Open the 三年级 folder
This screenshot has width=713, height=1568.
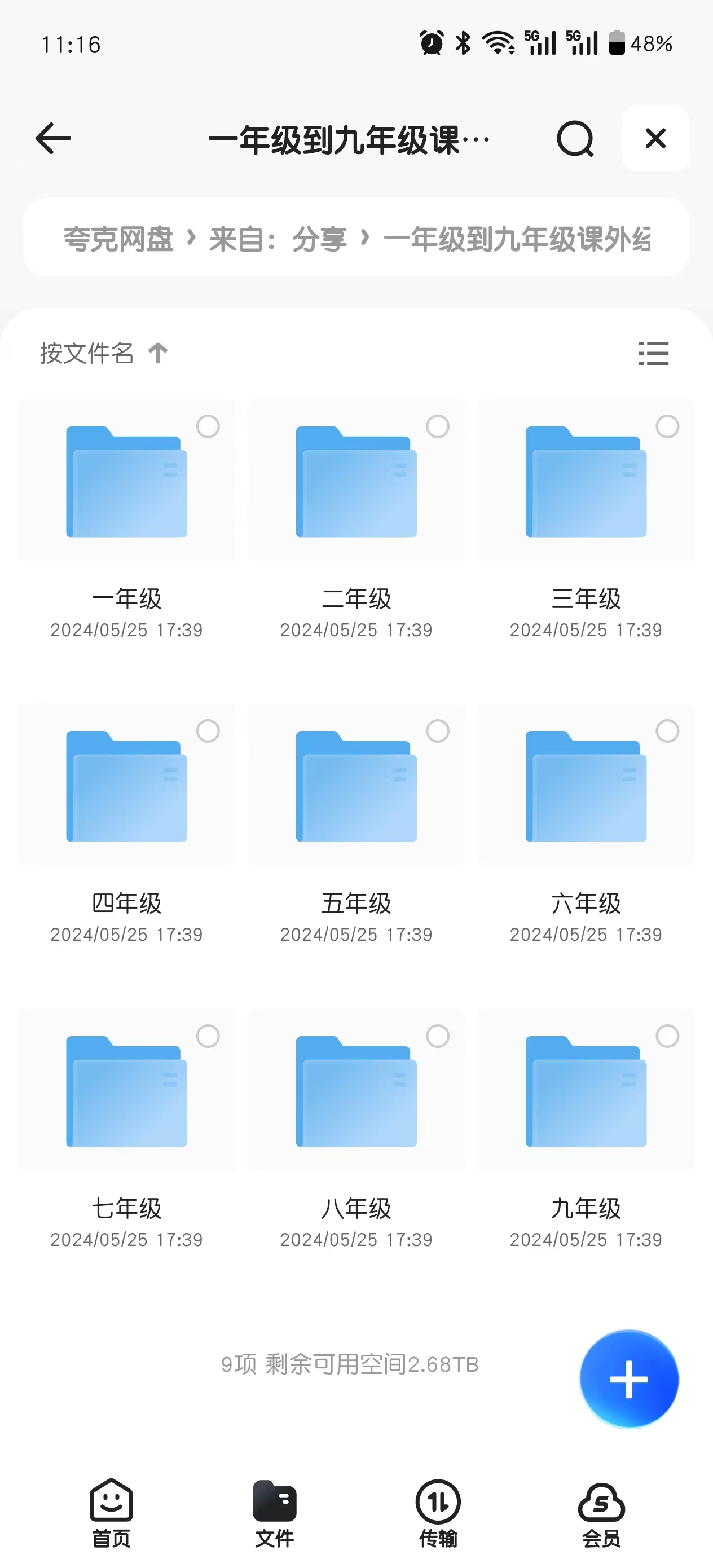(586, 482)
